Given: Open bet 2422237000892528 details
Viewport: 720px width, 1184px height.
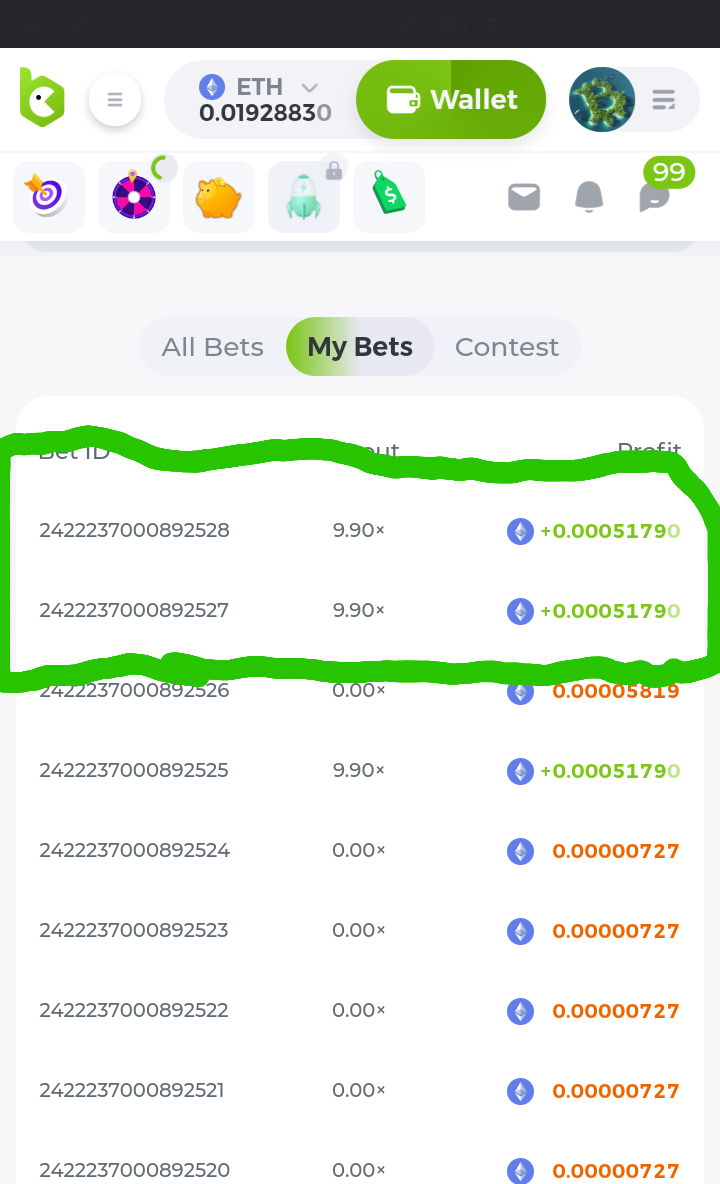Looking at the screenshot, I should click(x=134, y=531).
